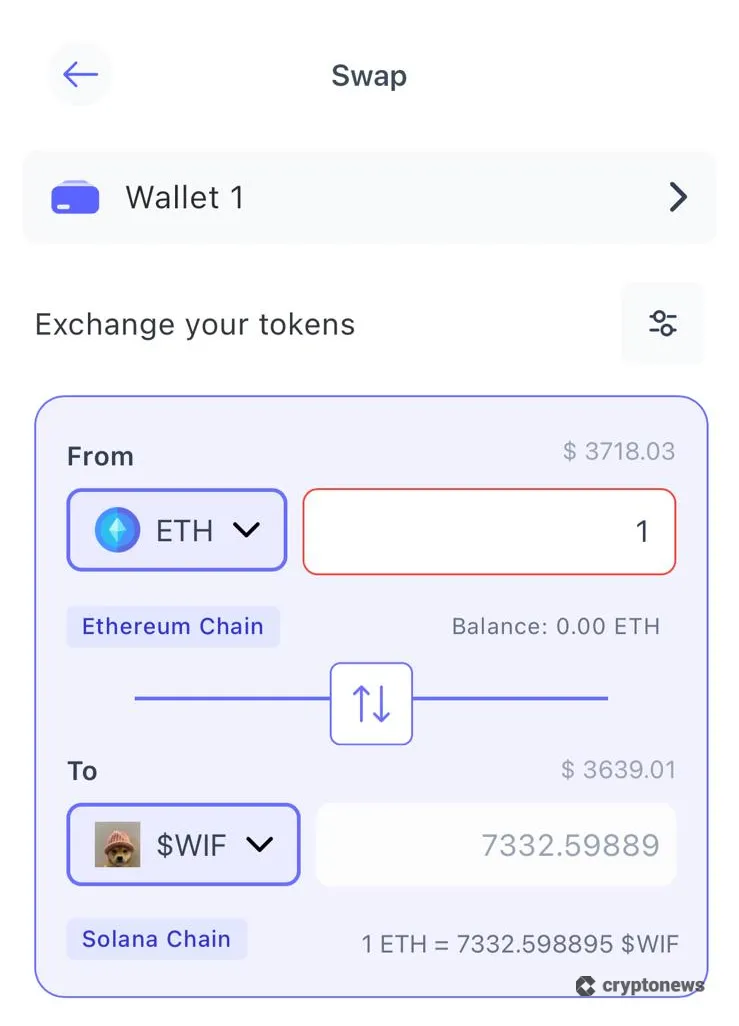
Task: Edit the From amount field
Action: [x=488, y=531]
